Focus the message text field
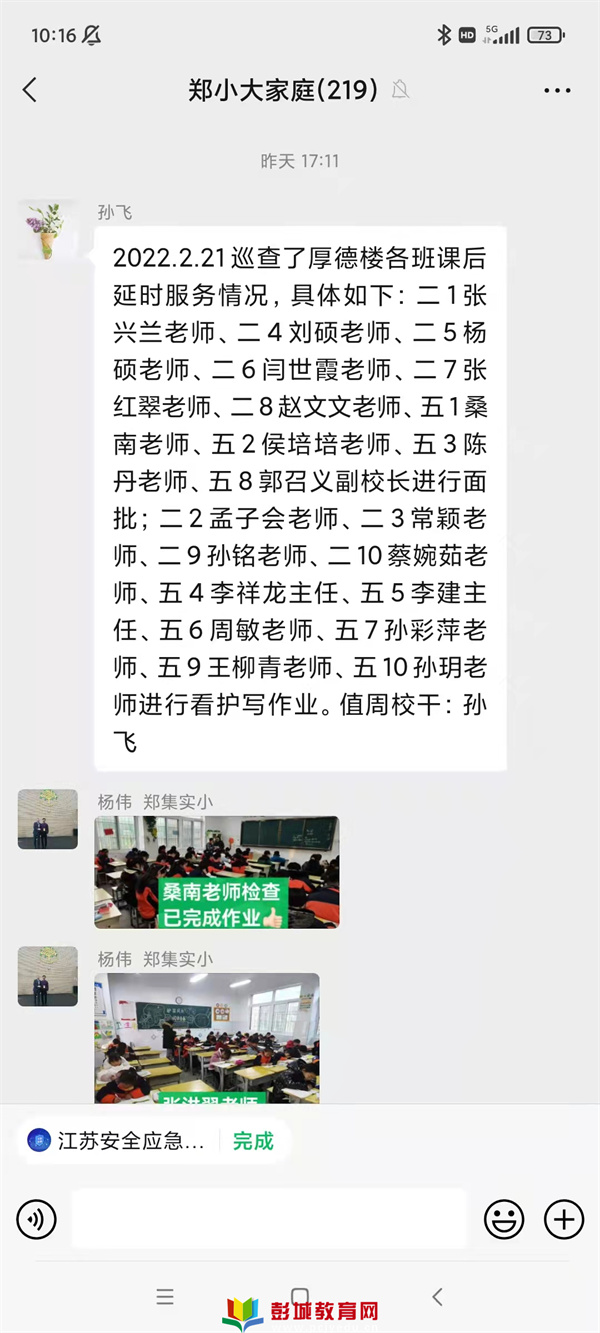Image resolution: width=600 pixels, height=1333 pixels. pyautogui.click(x=268, y=1219)
